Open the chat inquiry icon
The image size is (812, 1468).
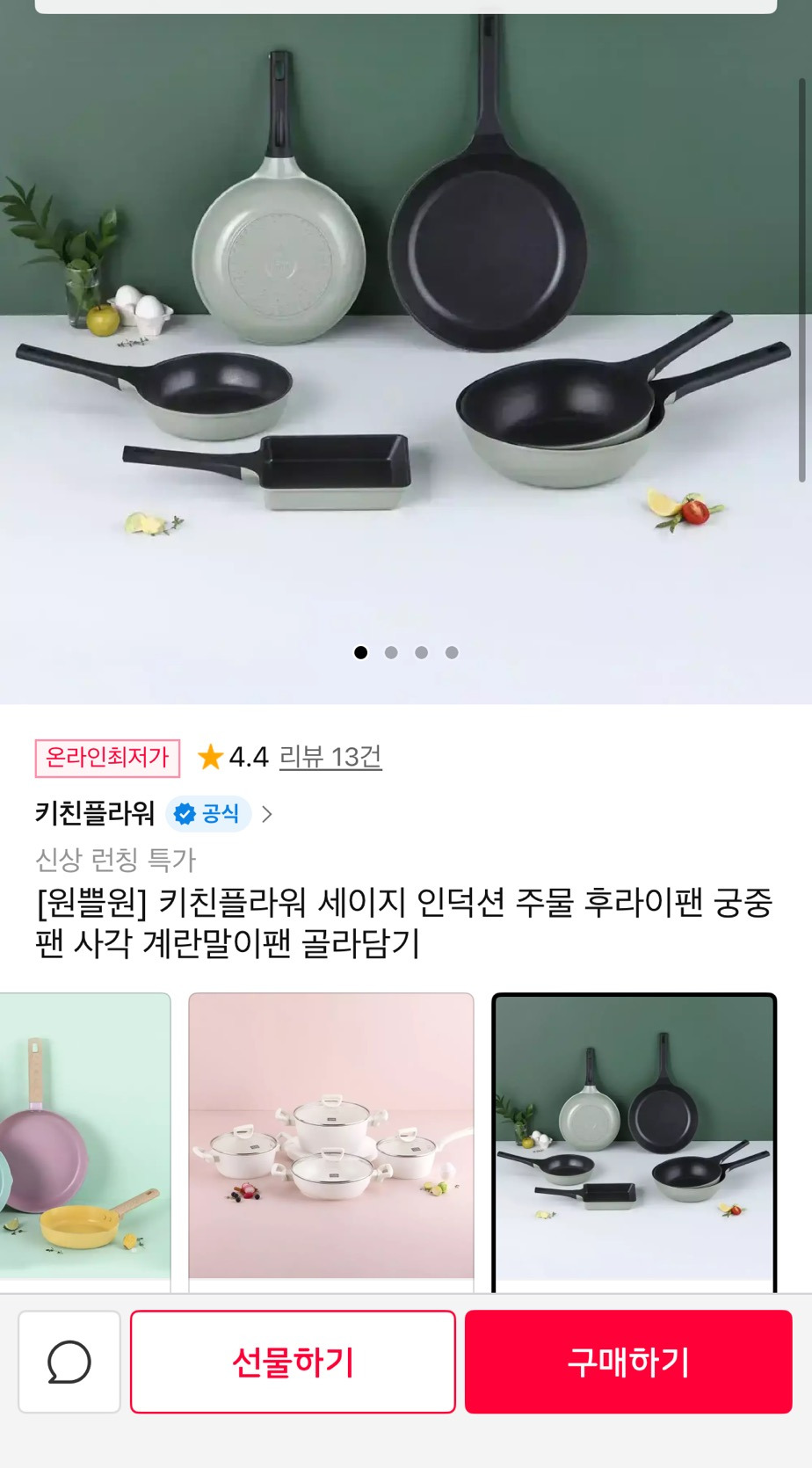[69, 1362]
